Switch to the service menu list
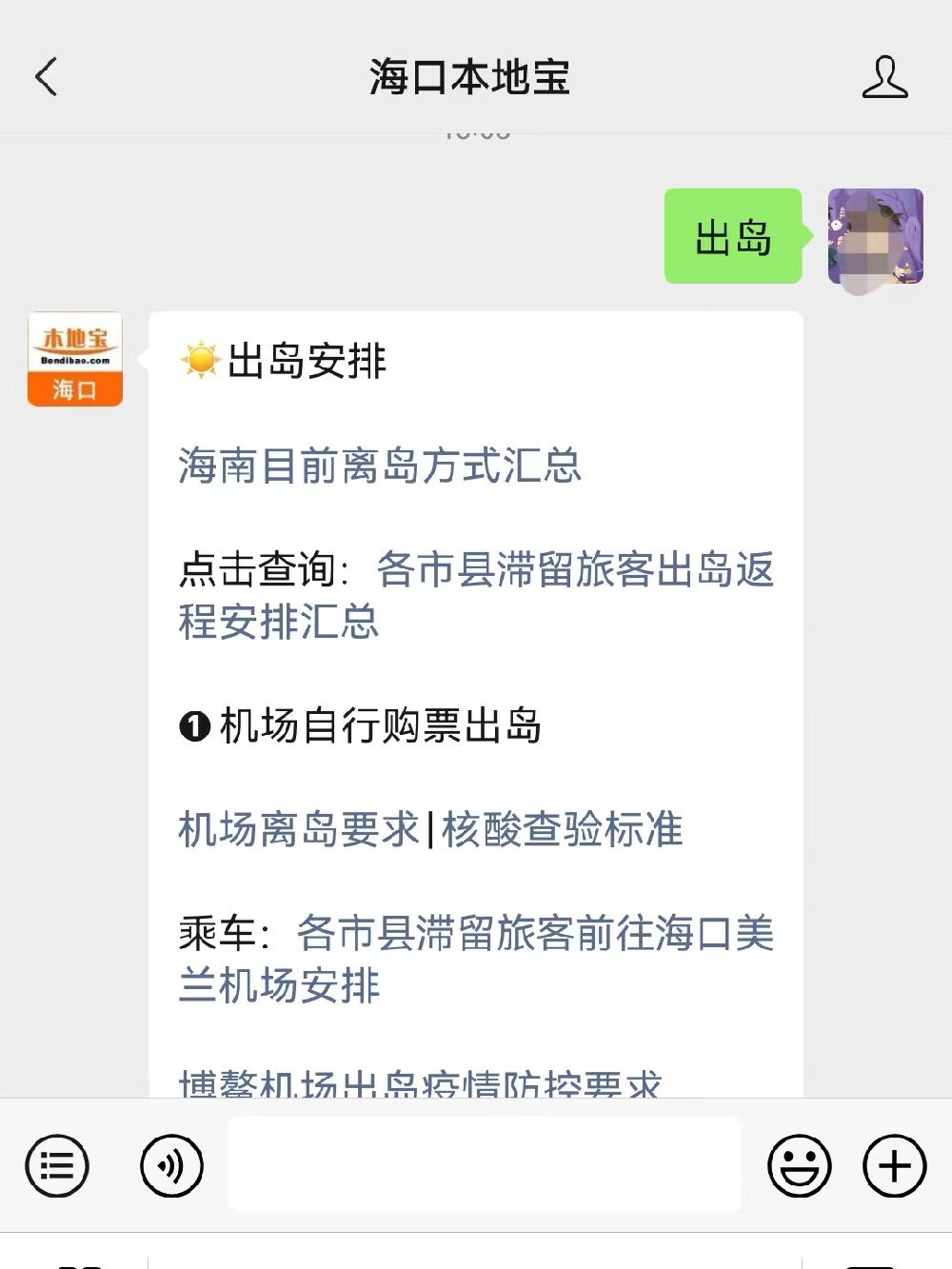The height and width of the screenshot is (1269, 952). coord(57,1165)
